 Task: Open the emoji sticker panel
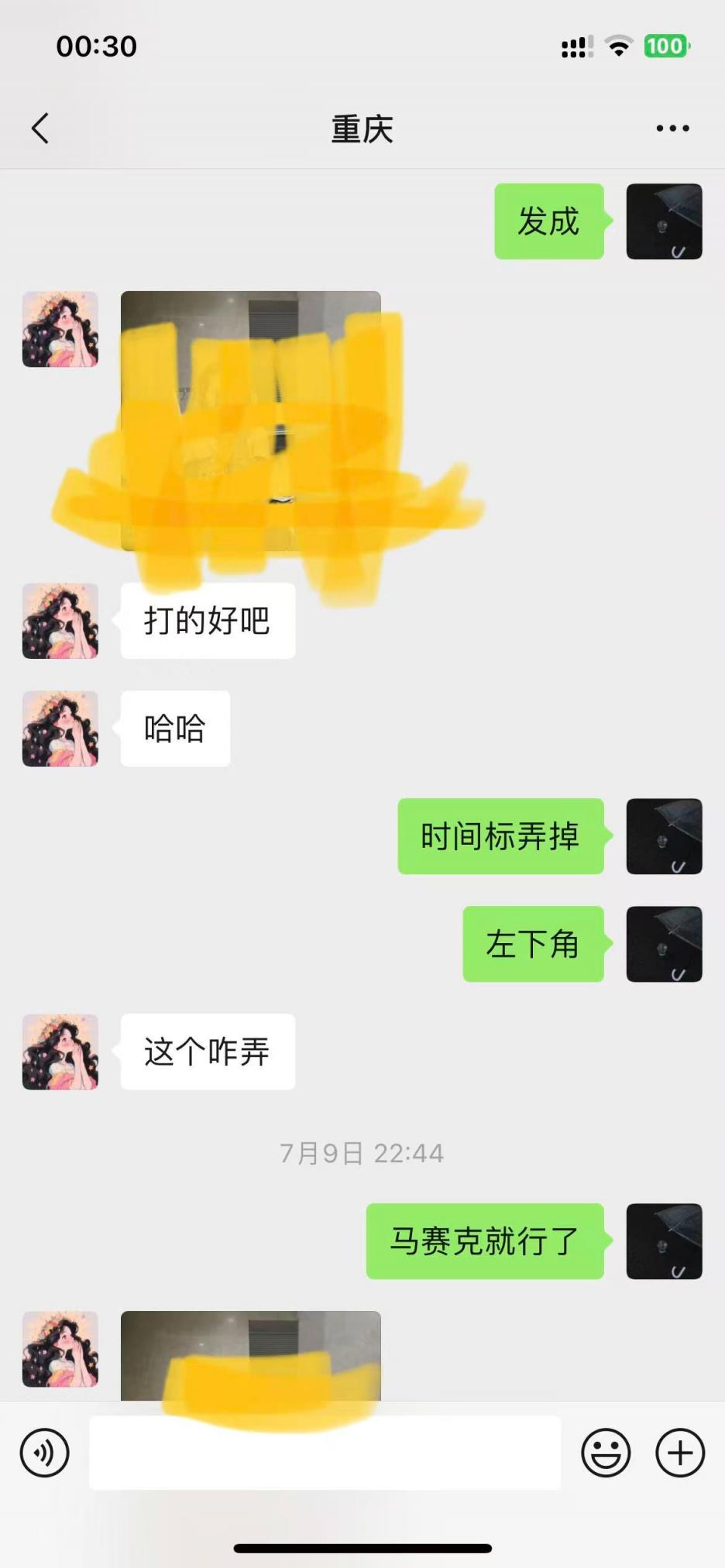[606, 1453]
